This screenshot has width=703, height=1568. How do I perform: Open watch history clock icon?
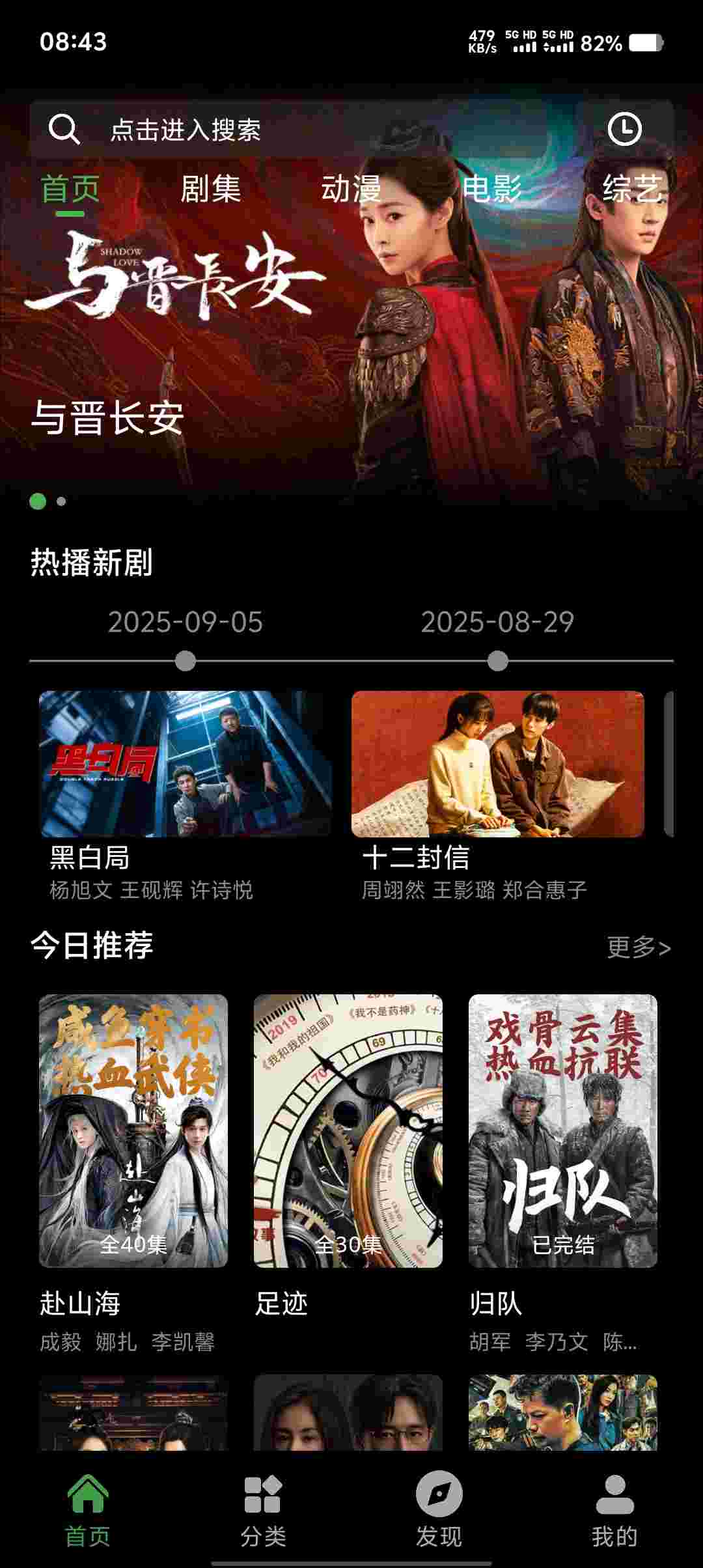[x=624, y=129]
